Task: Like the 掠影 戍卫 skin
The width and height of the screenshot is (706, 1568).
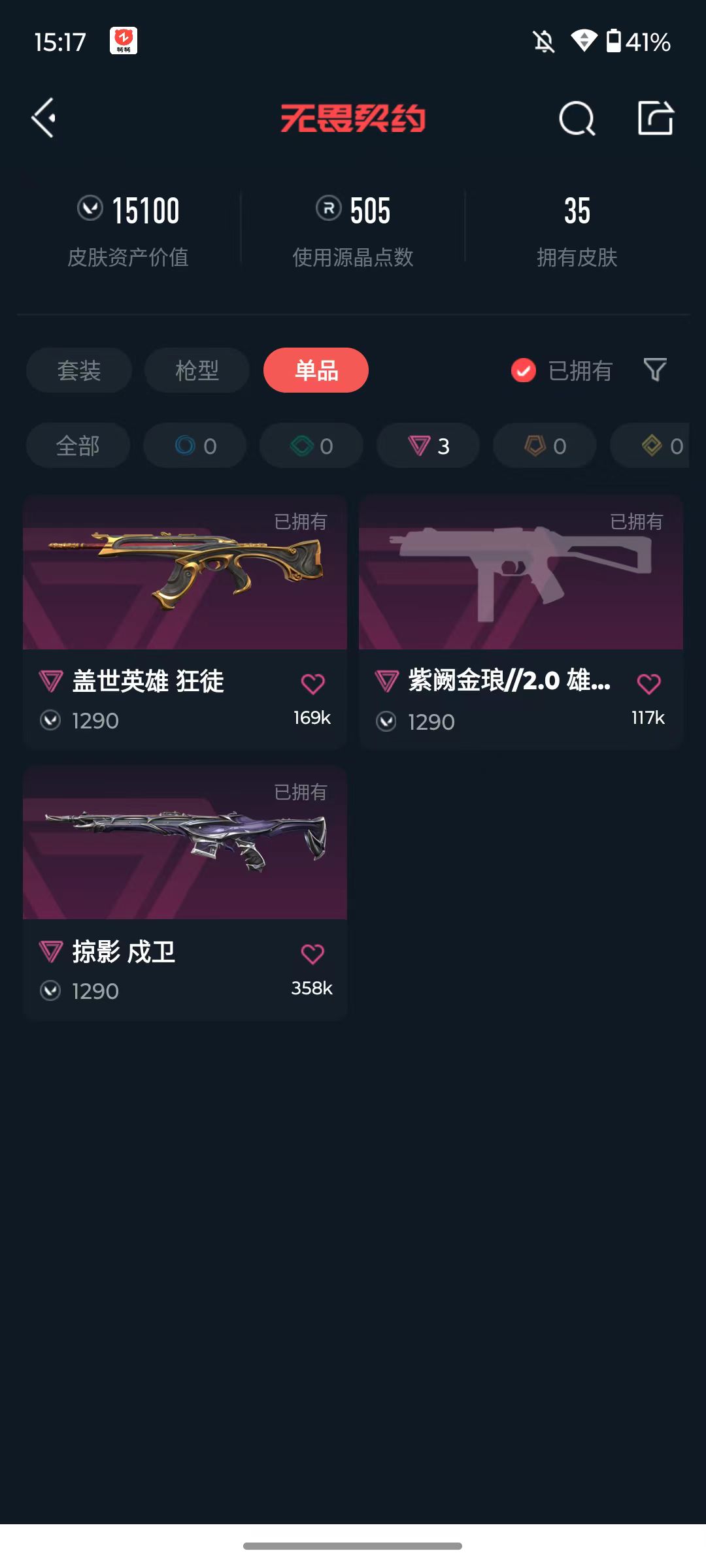Action: (x=312, y=955)
